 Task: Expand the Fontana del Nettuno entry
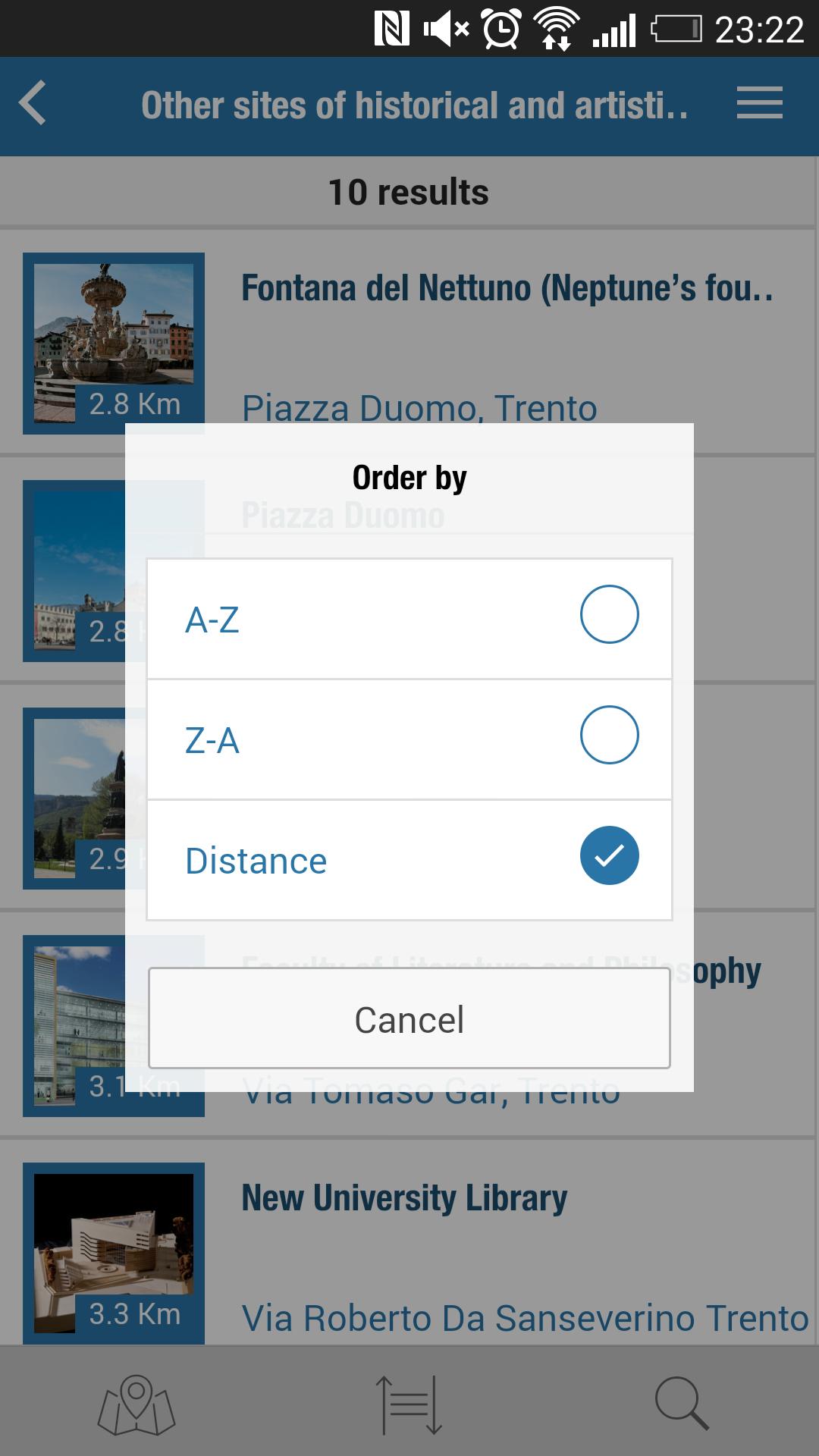pos(508,289)
